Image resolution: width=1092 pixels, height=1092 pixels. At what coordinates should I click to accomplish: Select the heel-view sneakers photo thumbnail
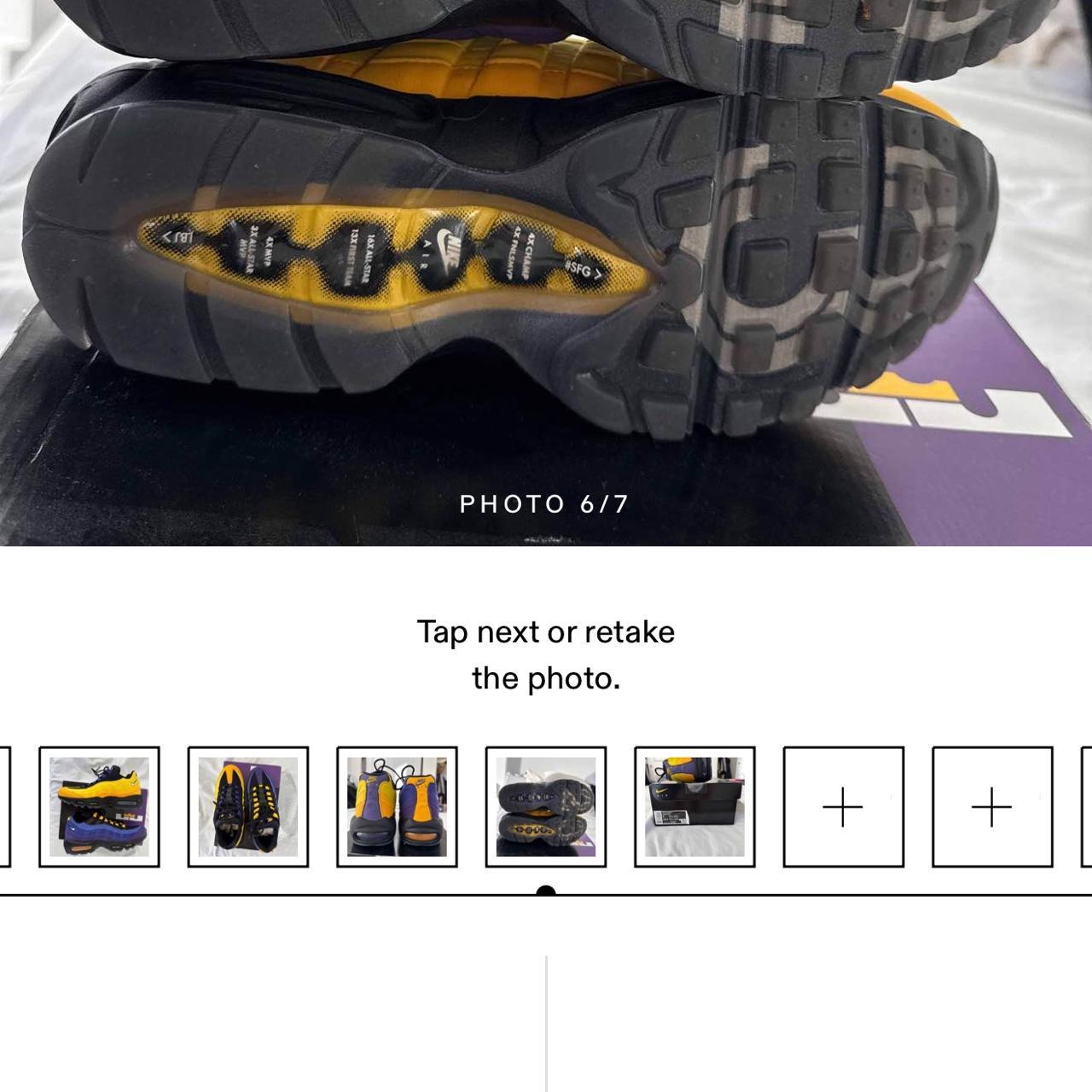click(x=397, y=806)
